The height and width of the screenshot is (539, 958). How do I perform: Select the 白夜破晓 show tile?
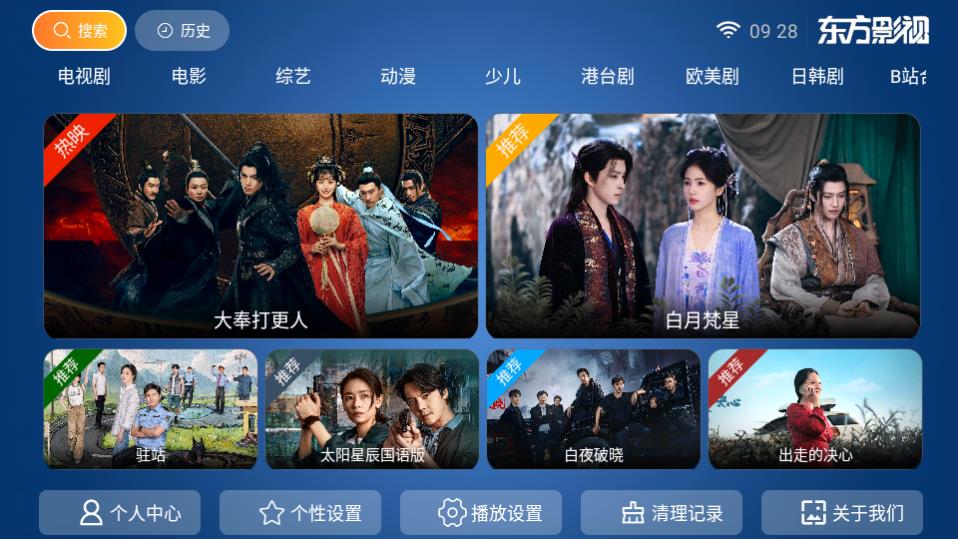pos(593,409)
